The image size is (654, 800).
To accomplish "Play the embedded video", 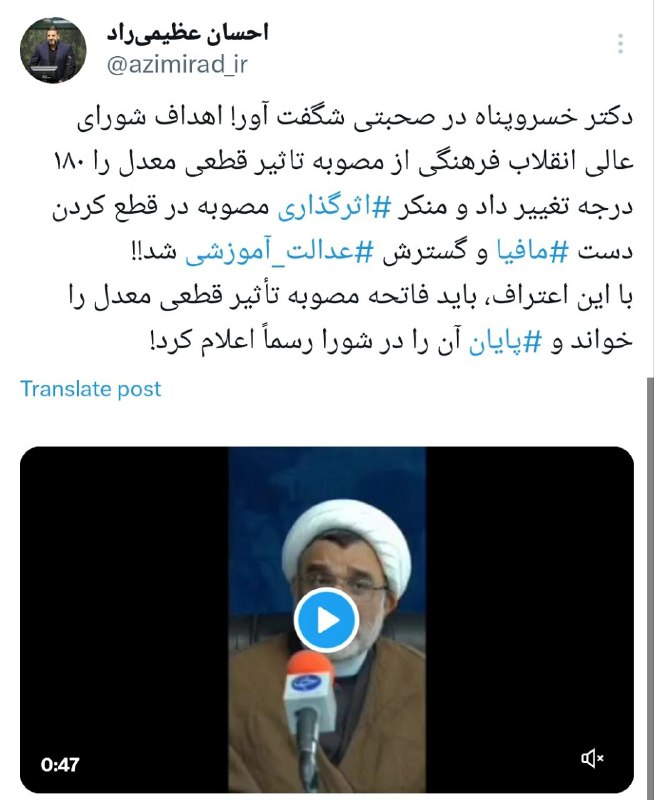I will click(326, 620).
